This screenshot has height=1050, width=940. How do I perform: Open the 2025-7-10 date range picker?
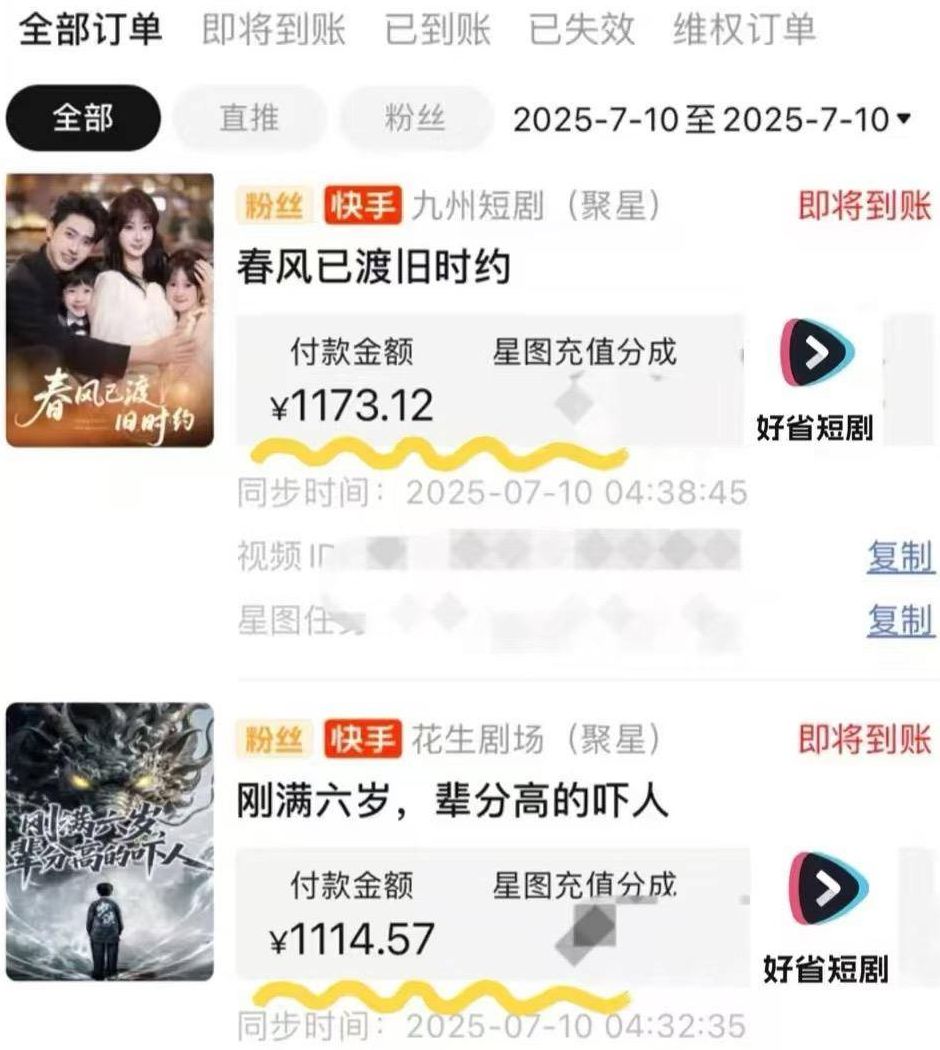tap(712, 120)
